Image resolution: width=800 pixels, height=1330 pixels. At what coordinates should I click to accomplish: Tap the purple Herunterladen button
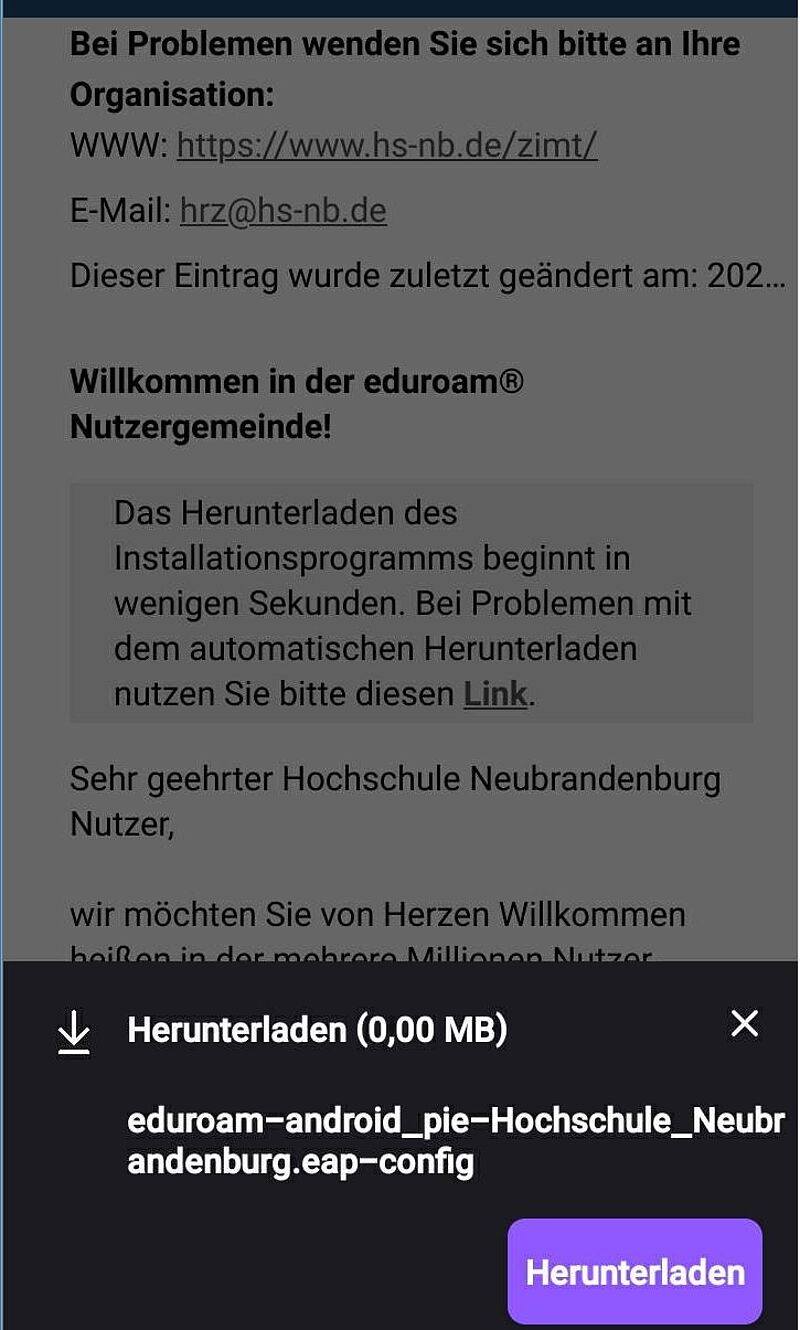[635, 1271]
